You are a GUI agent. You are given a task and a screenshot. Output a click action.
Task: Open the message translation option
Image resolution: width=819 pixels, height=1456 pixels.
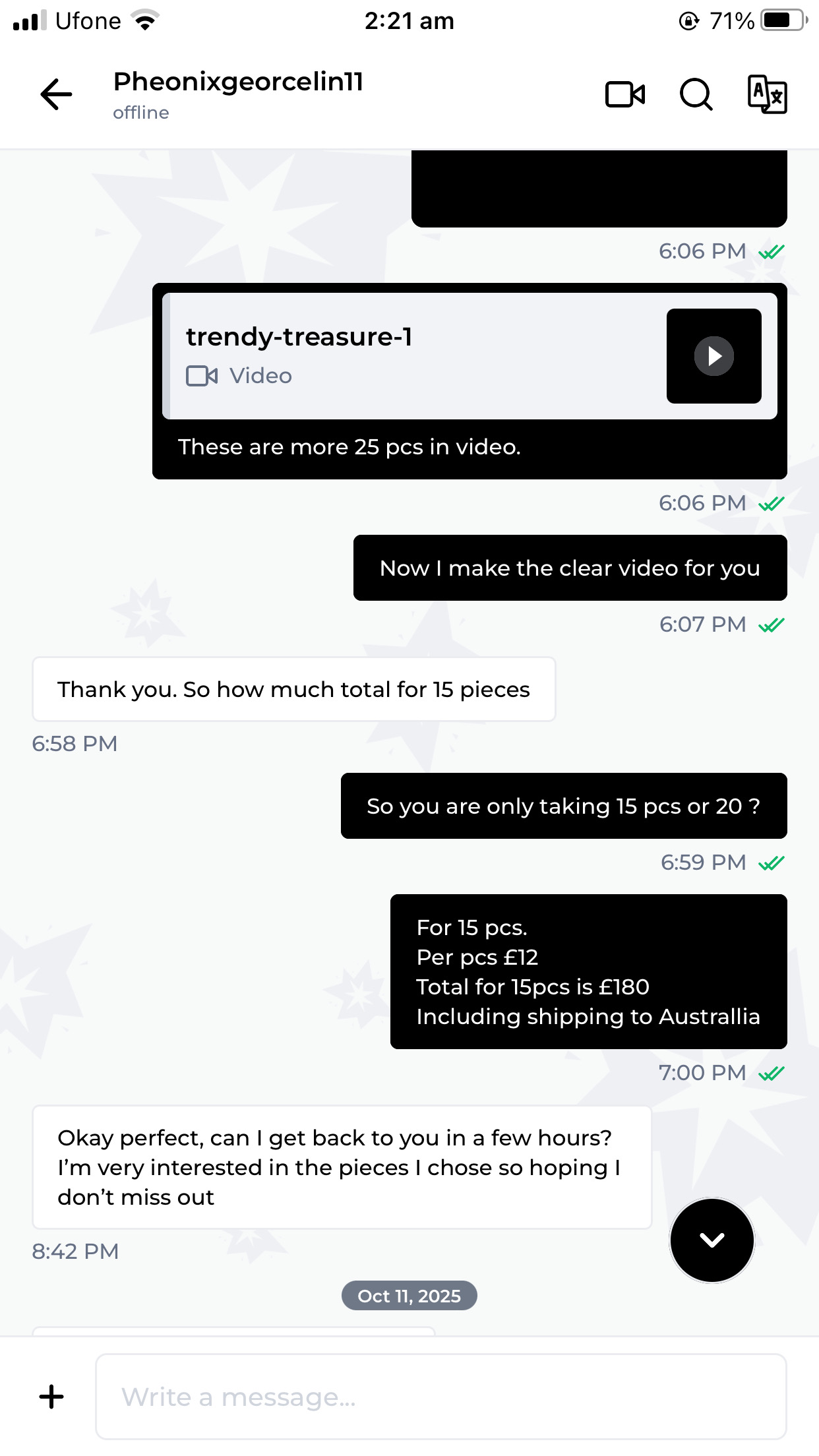pyautogui.click(x=767, y=94)
